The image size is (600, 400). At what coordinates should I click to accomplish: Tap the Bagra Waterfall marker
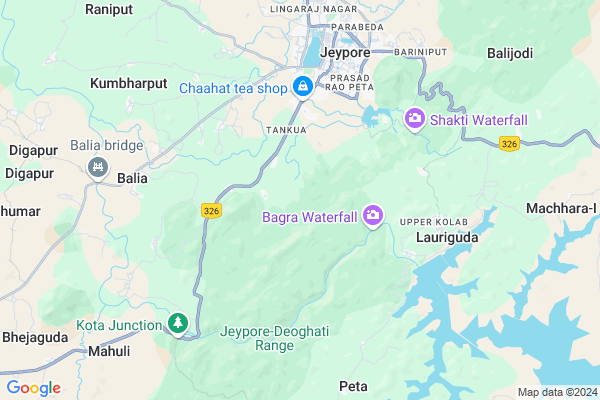click(x=373, y=215)
